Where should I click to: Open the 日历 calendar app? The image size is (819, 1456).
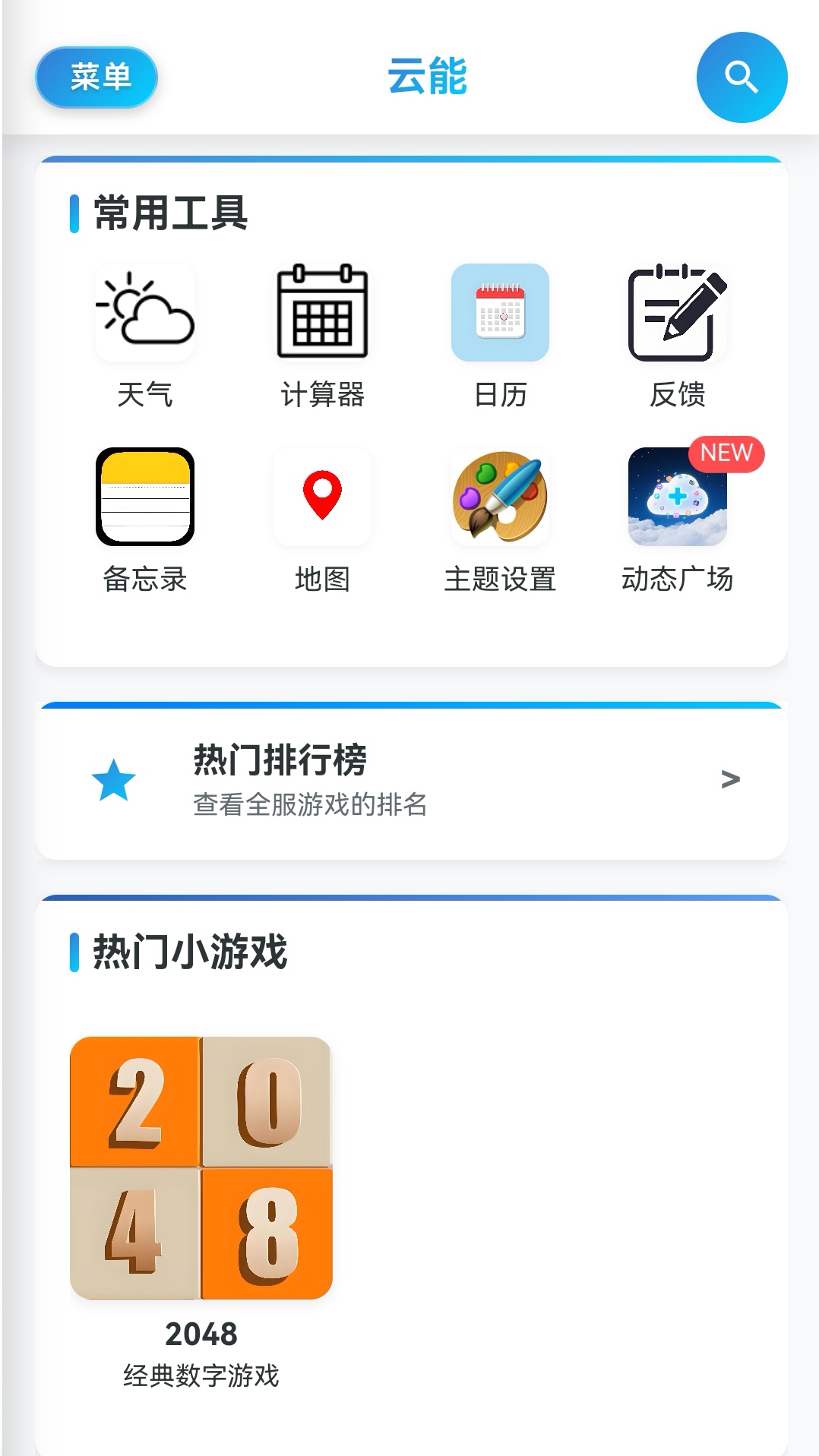501,314
